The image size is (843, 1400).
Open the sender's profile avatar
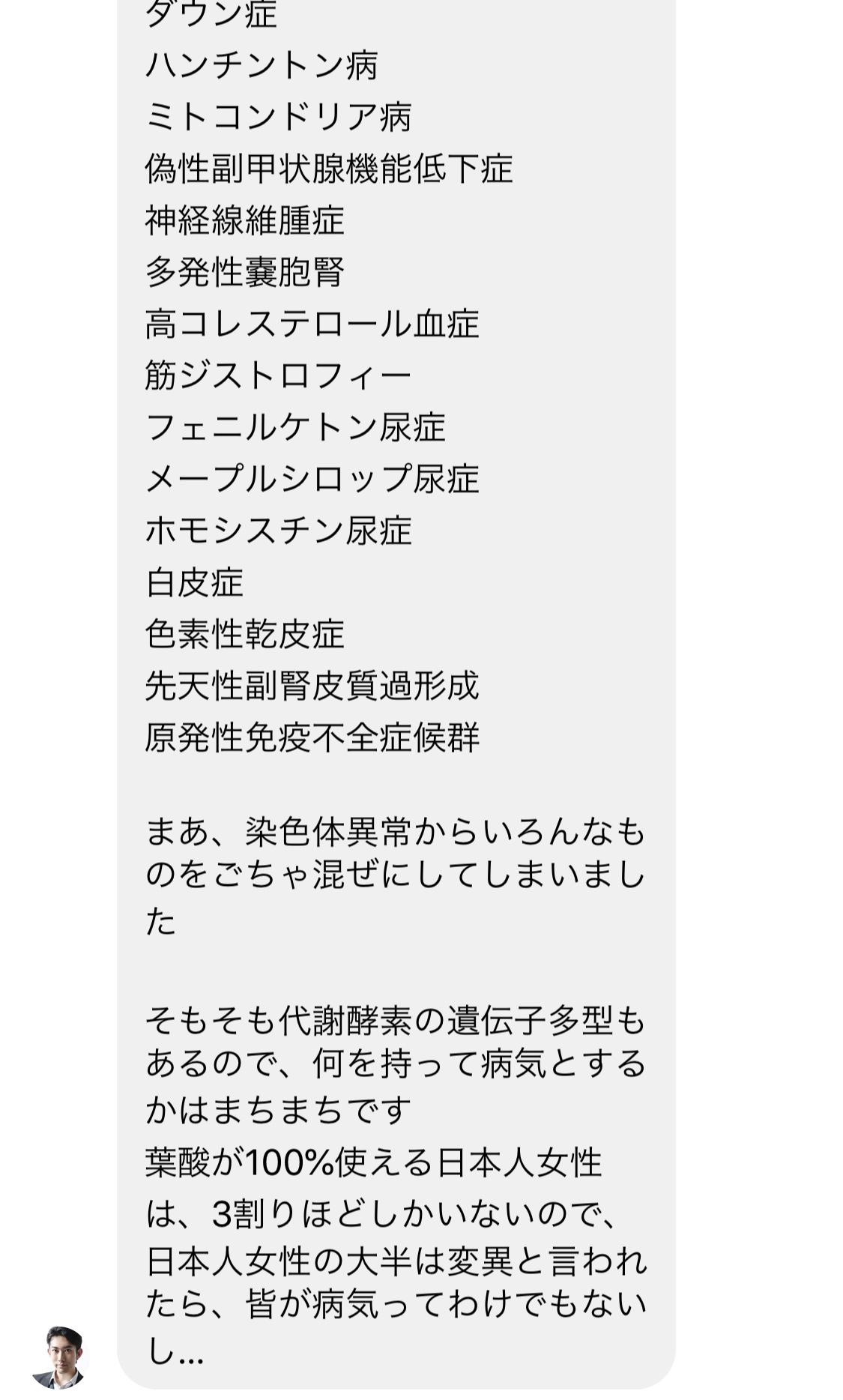59,1357
